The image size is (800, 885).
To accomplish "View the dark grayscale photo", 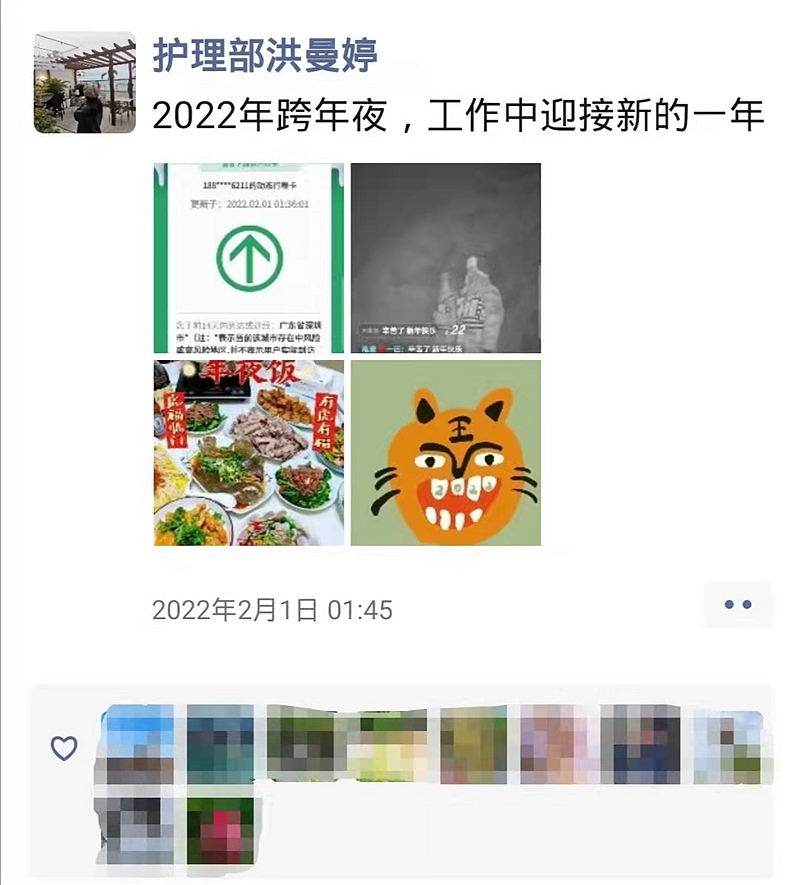I will point(445,258).
